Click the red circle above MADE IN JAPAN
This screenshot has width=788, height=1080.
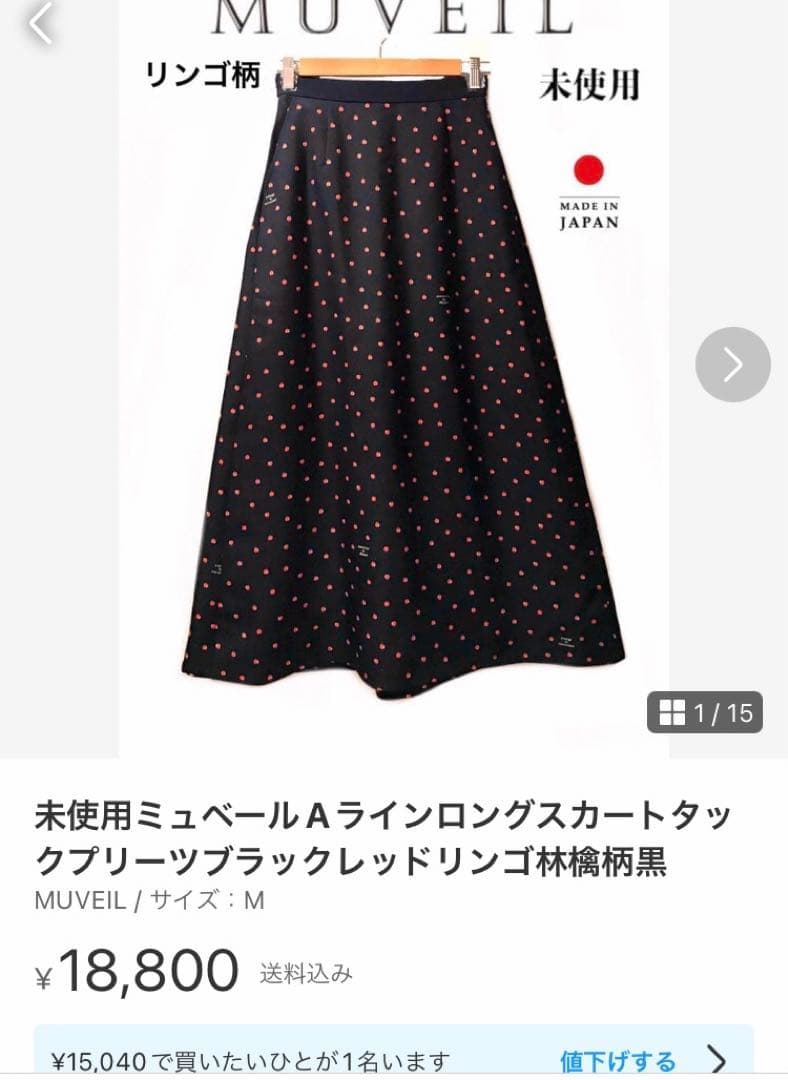click(x=589, y=167)
